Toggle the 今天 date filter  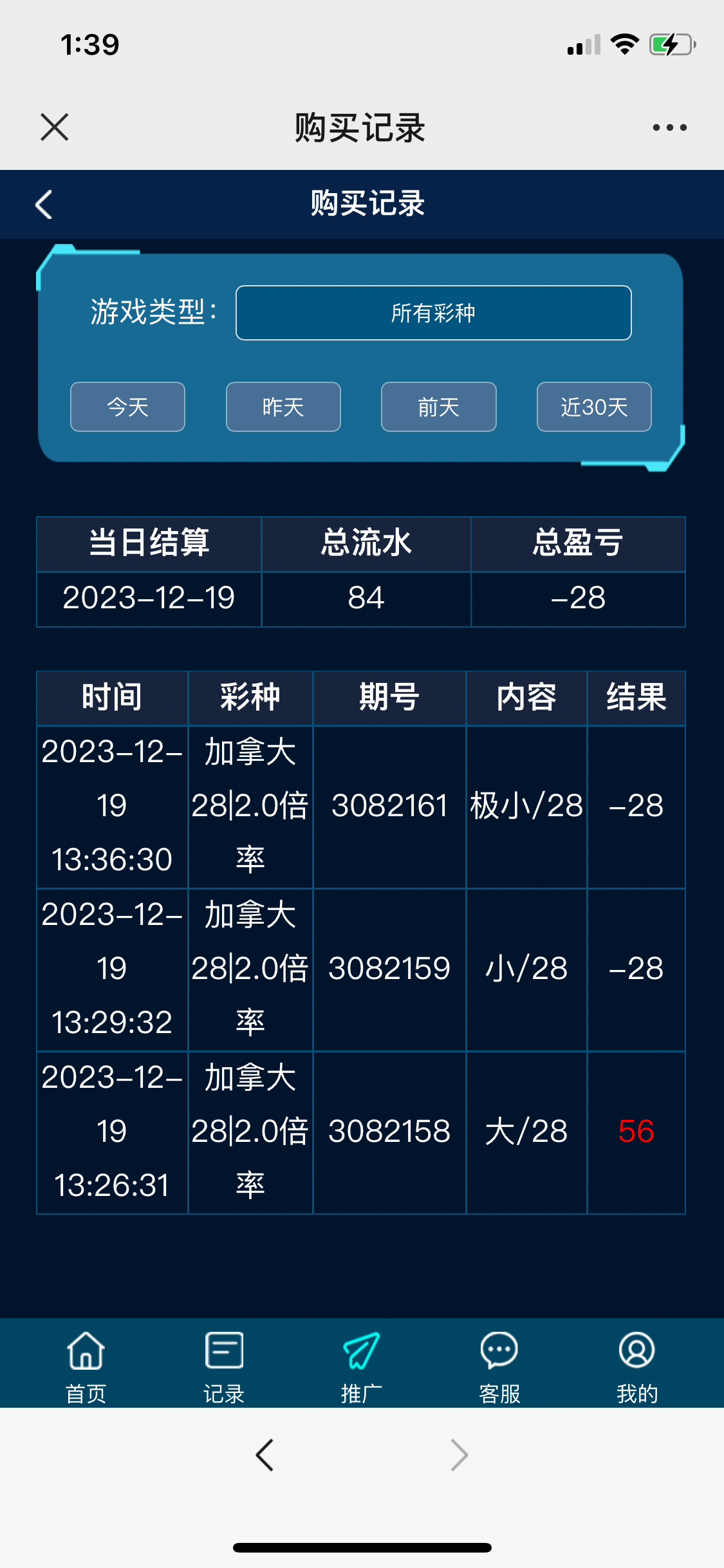click(x=127, y=406)
